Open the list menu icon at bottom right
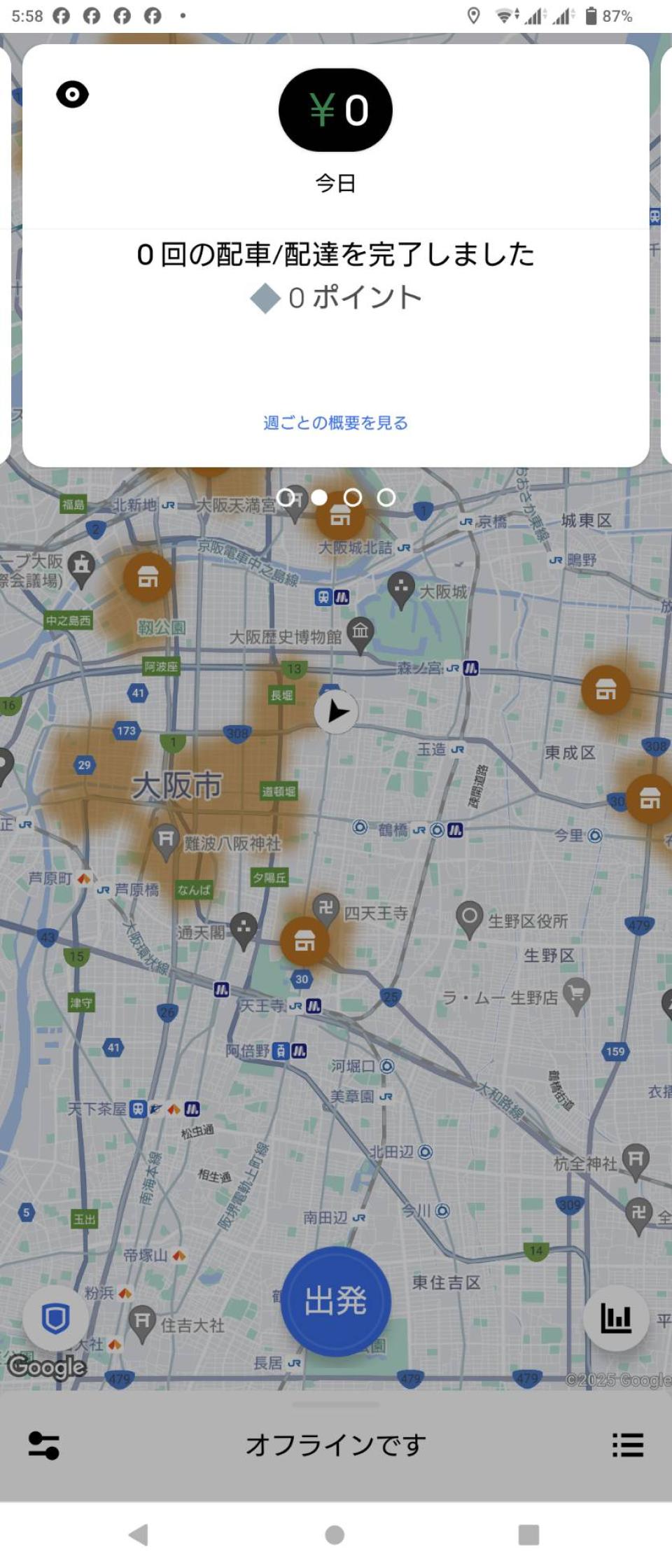 point(627,1445)
